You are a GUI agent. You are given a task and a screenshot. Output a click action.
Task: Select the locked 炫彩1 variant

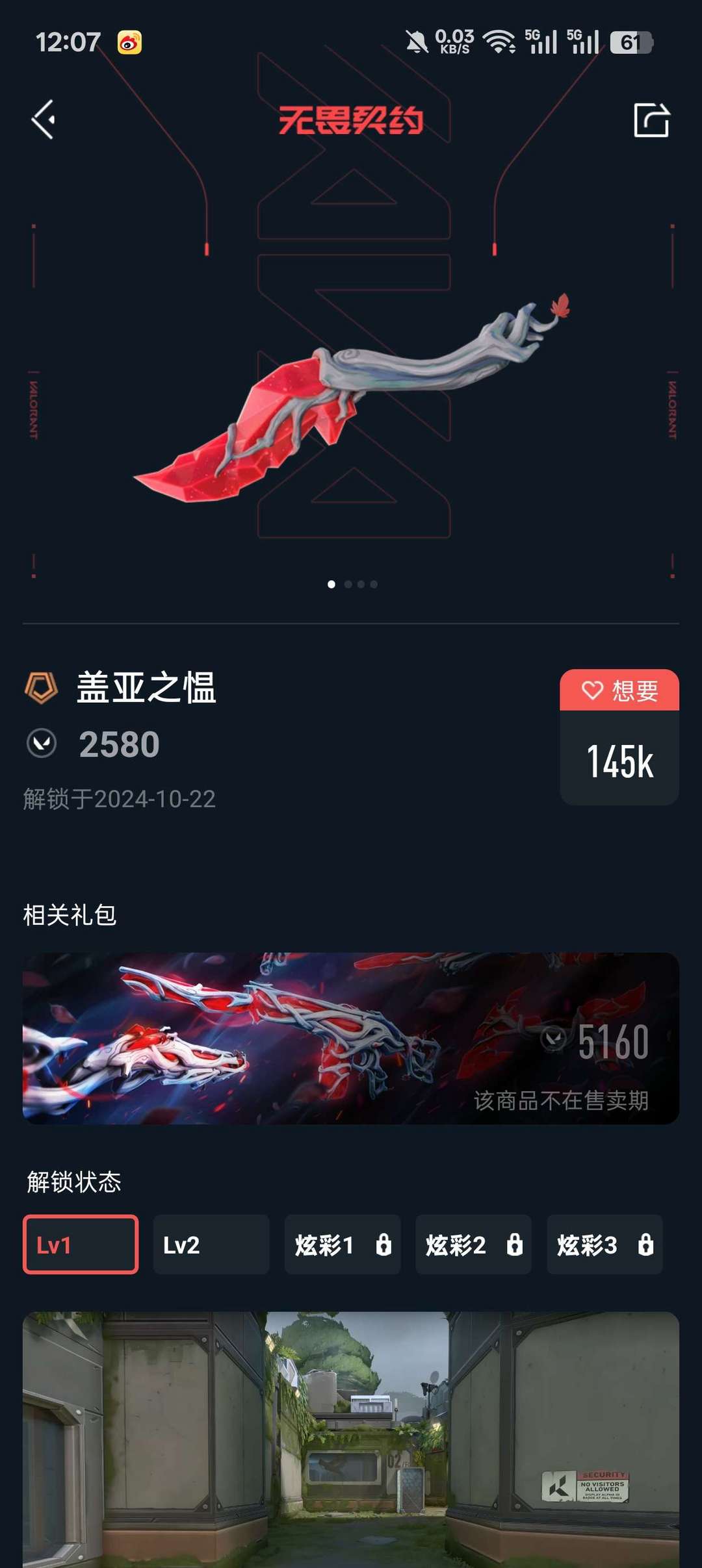point(343,1245)
